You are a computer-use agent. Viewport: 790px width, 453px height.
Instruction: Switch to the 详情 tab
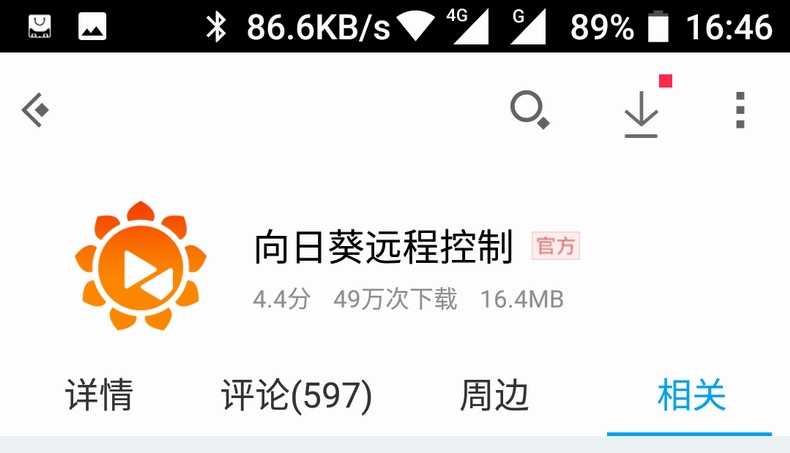click(99, 396)
